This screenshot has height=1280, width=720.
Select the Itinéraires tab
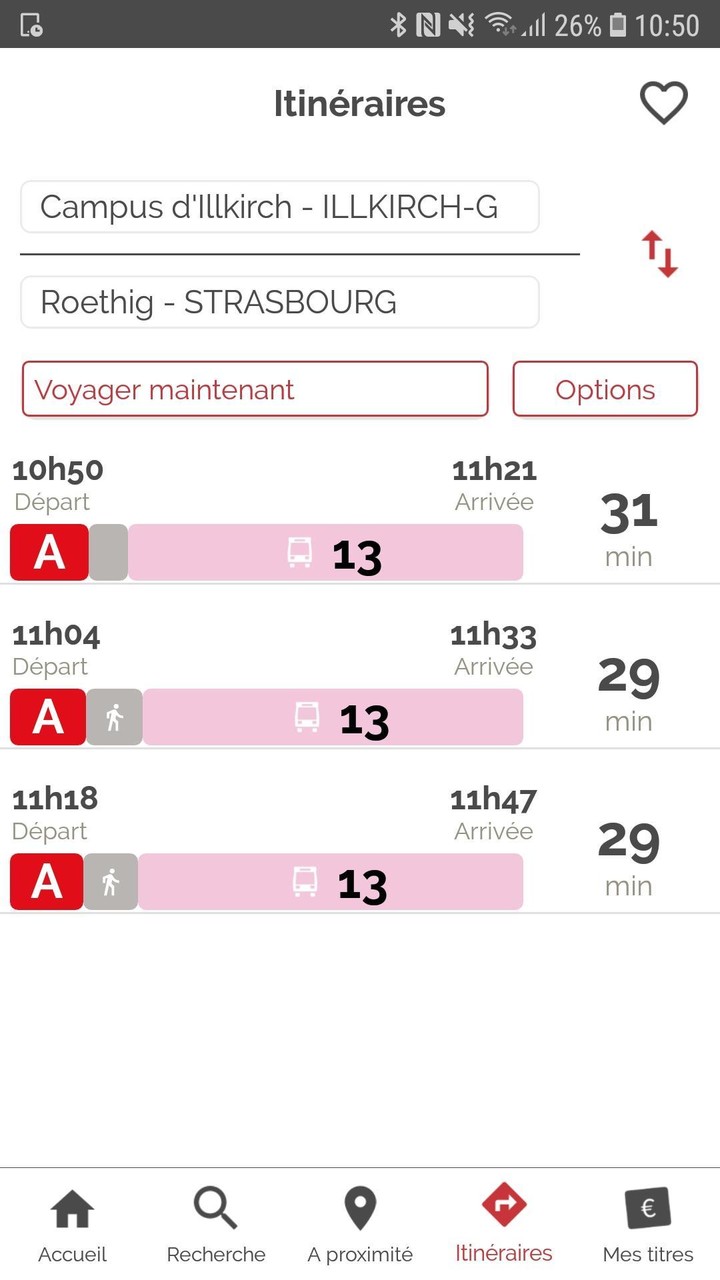[x=504, y=1225]
